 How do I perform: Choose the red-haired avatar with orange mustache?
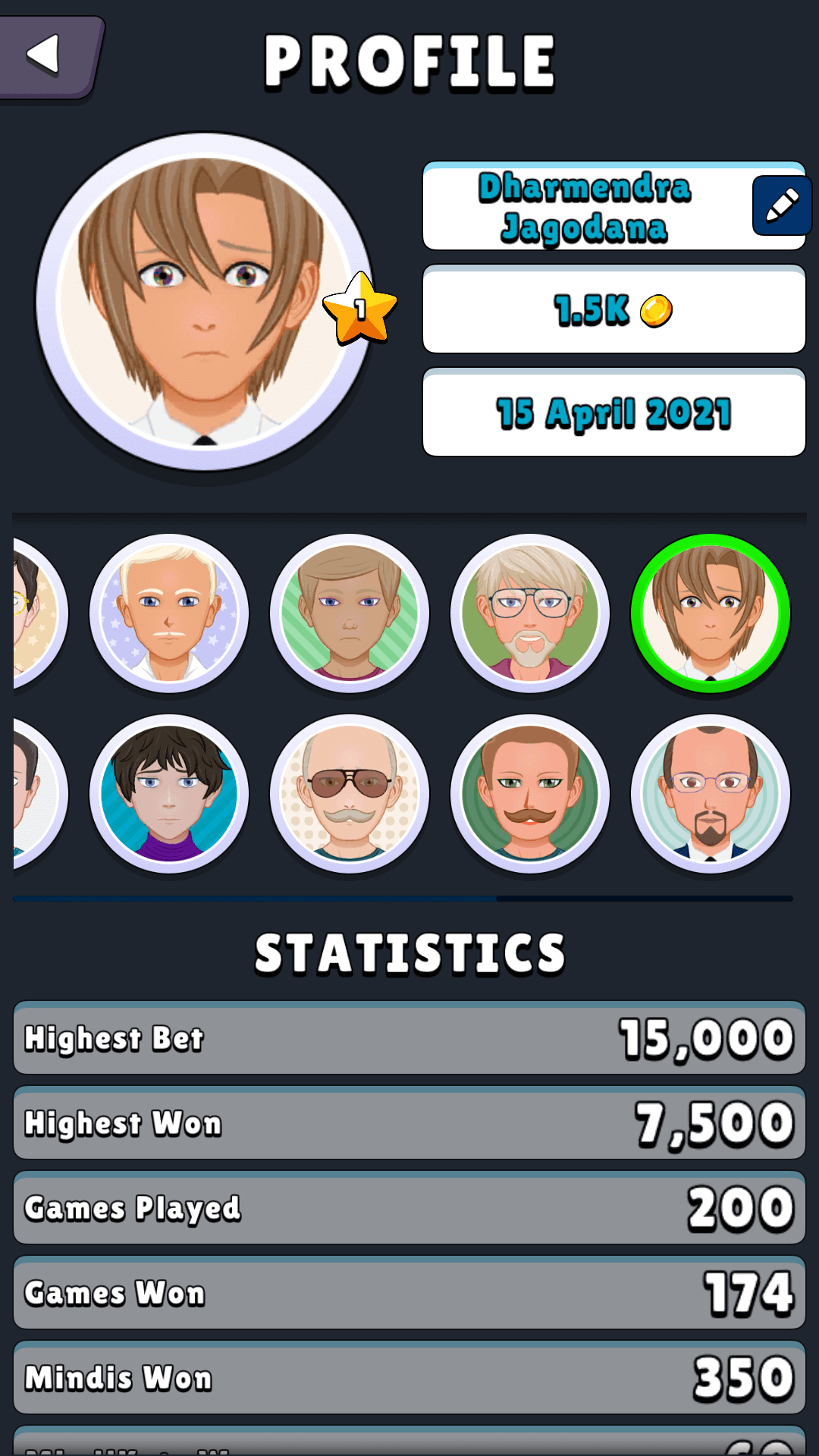(529, 794)
